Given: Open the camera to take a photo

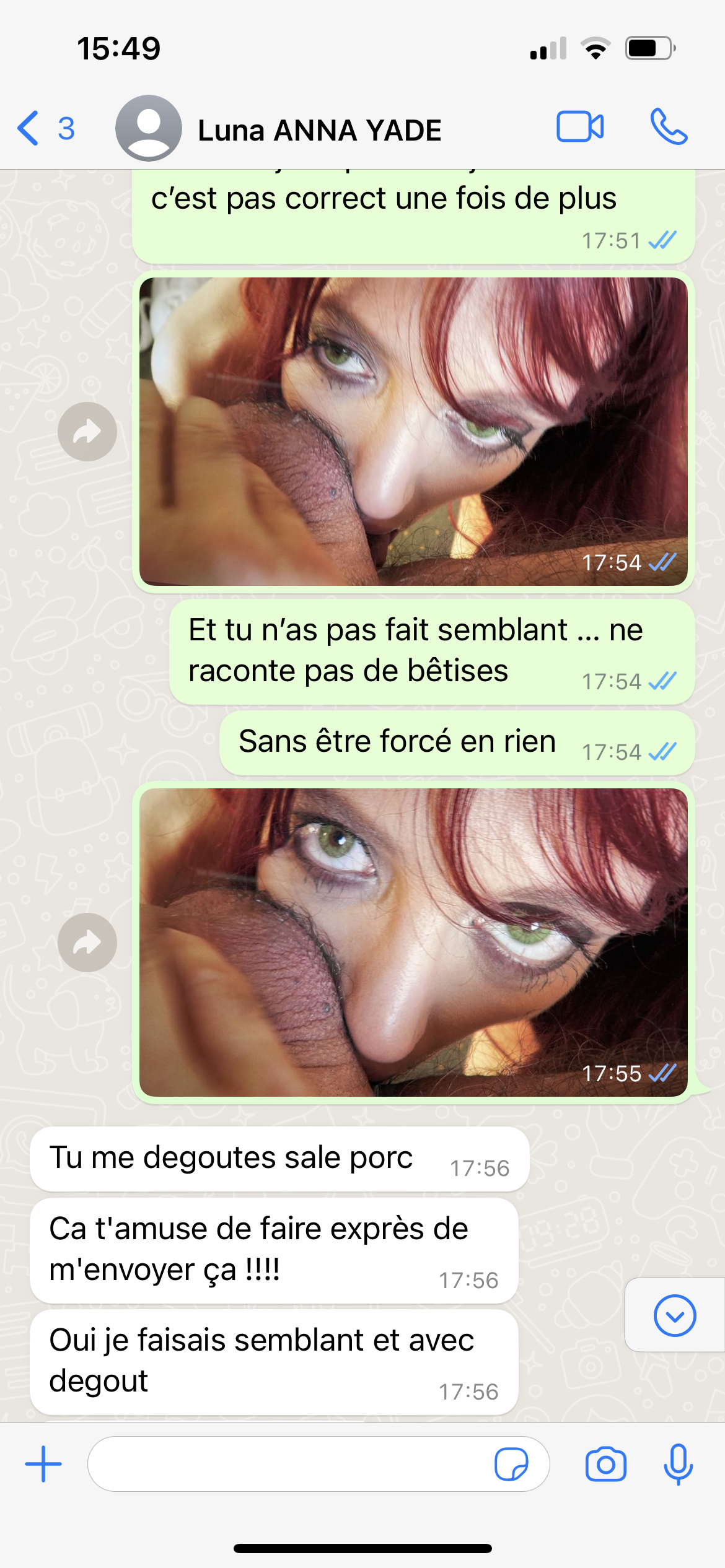Looking at the screenshot, I should [605, 1464].
